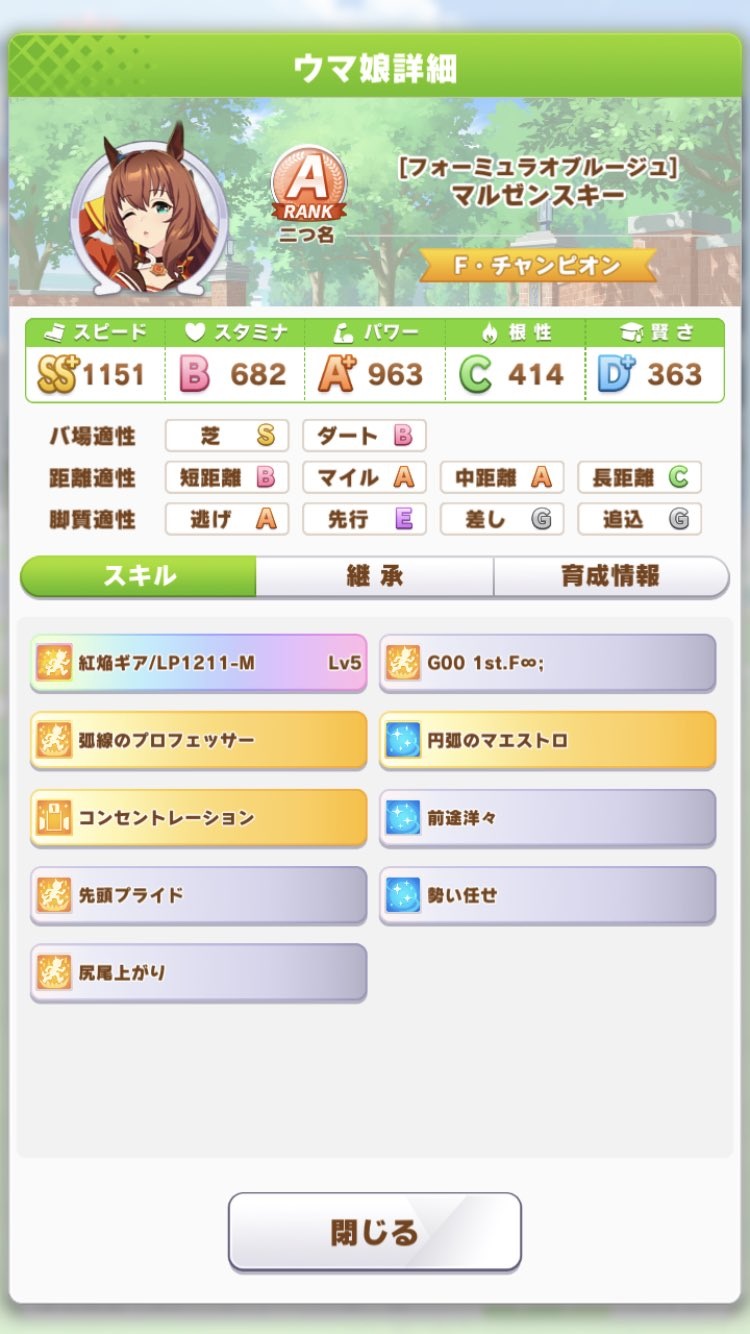
Task: View the G00 1st.F∞; skill
Action: click(547, 662)
